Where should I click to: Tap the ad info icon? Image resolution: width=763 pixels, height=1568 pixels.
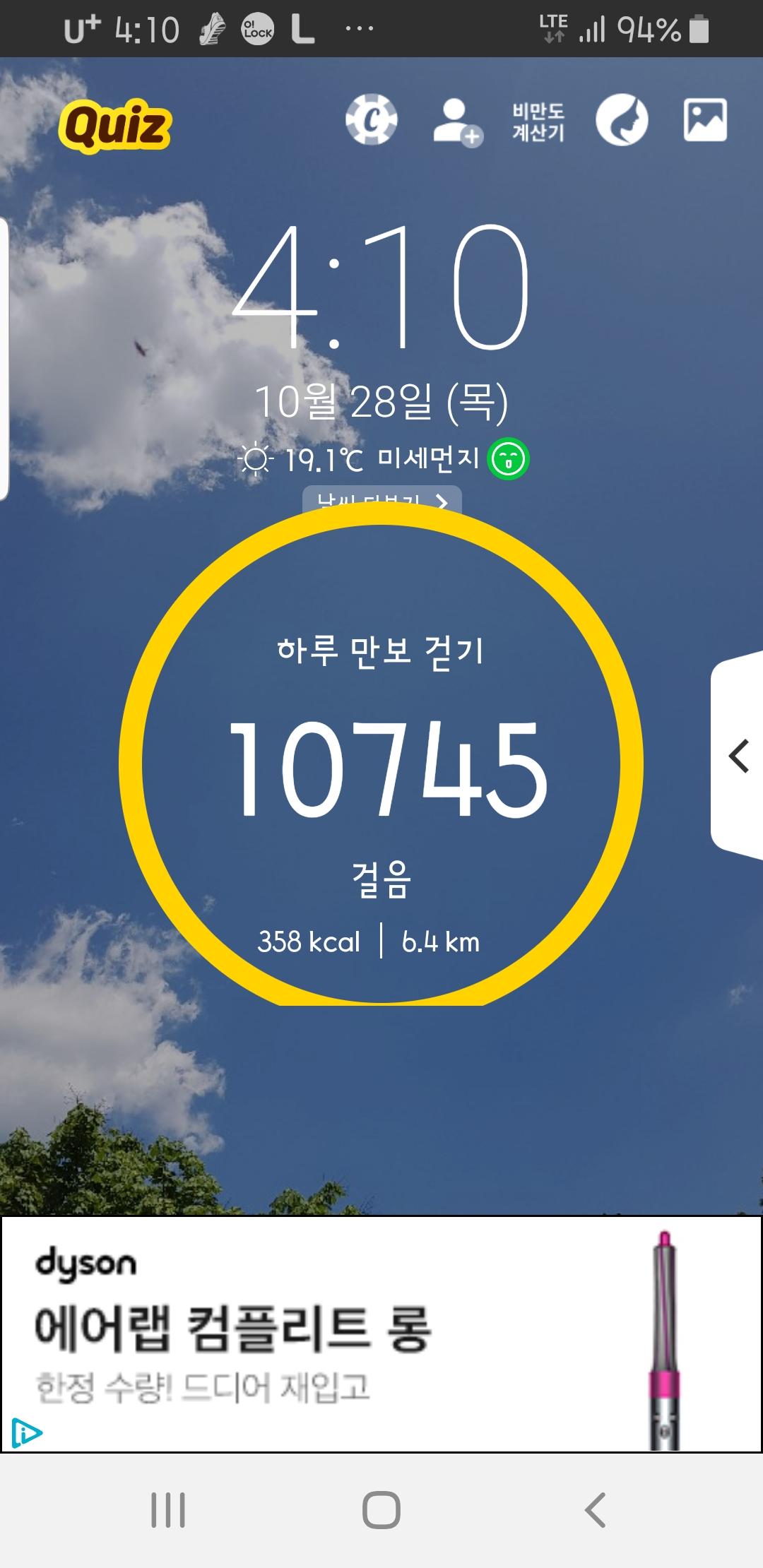27,1433
